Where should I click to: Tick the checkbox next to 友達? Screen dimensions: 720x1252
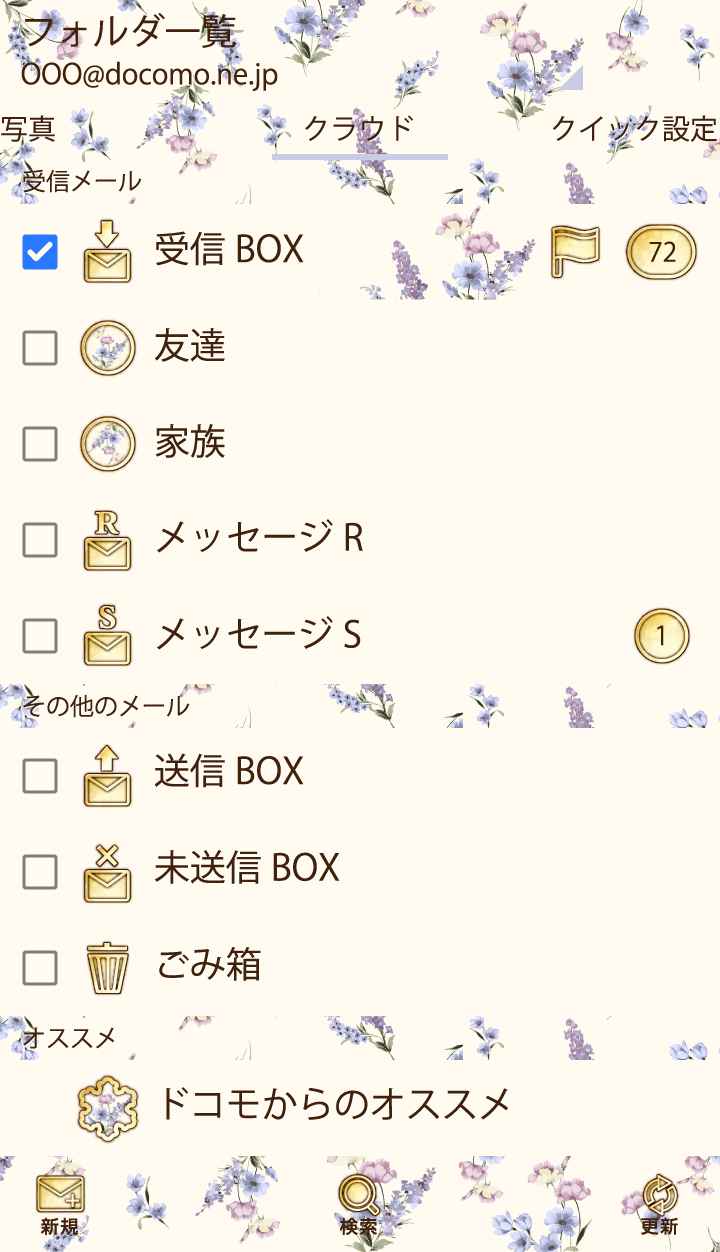40,348
